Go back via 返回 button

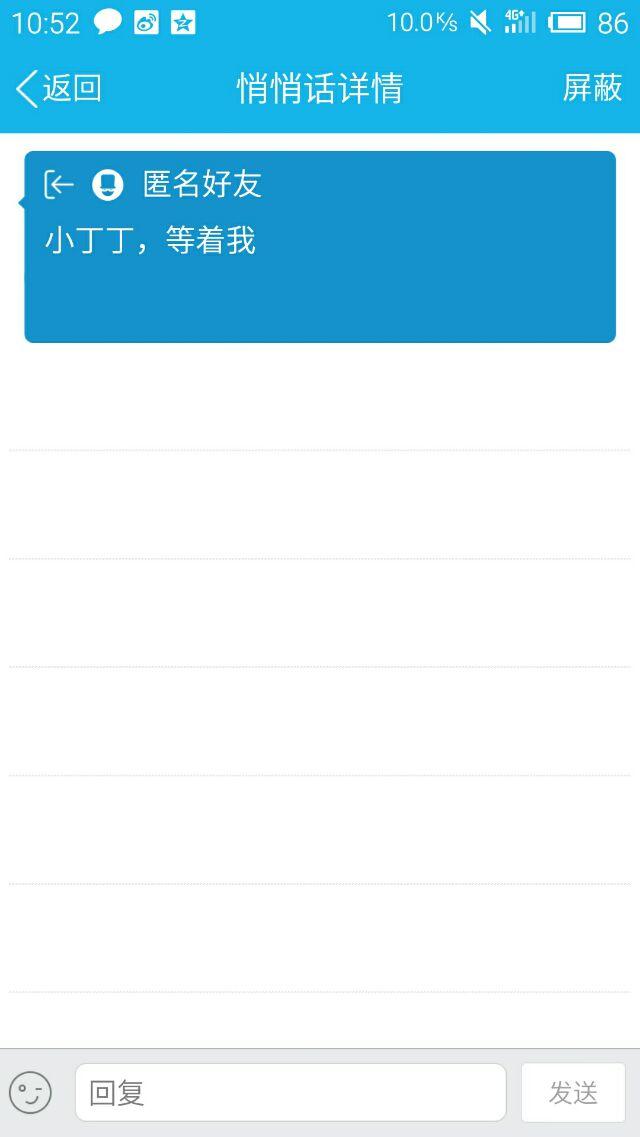pyautogui.click(x=59, y=89)
